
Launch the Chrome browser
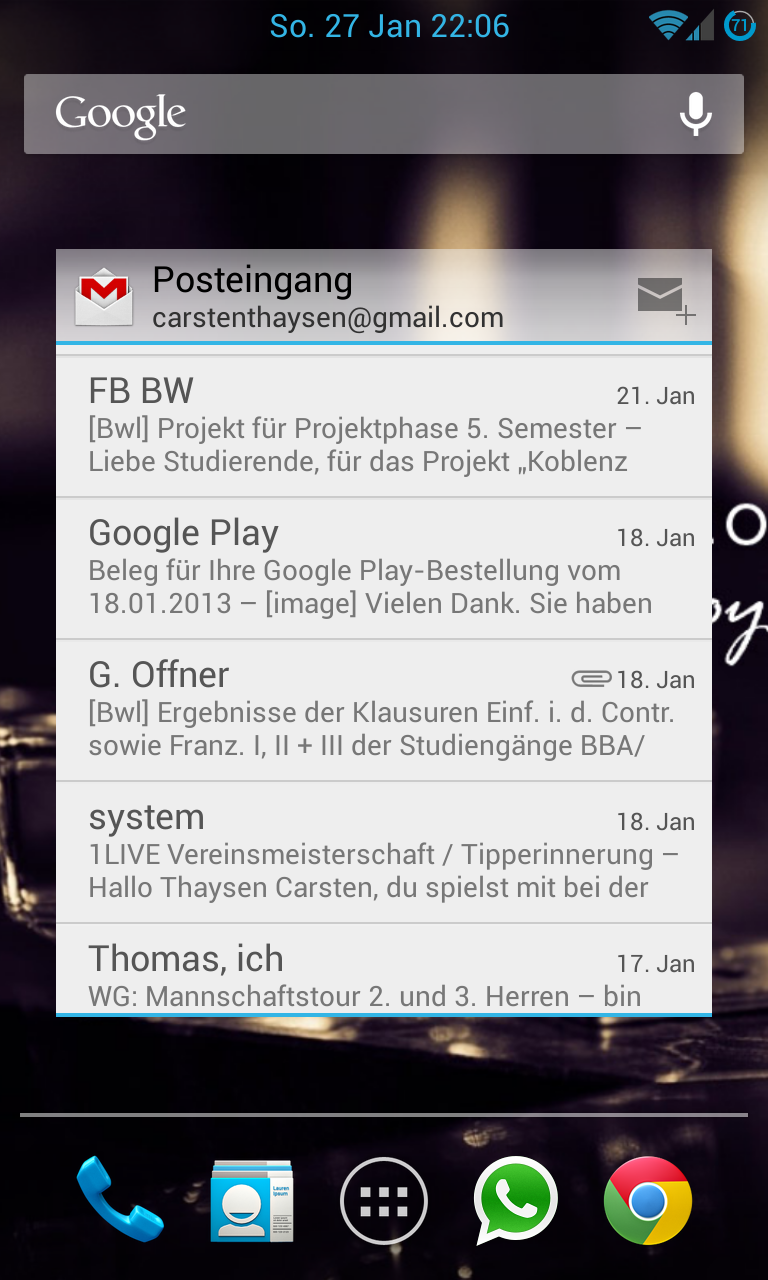[x=648, y=1200]
